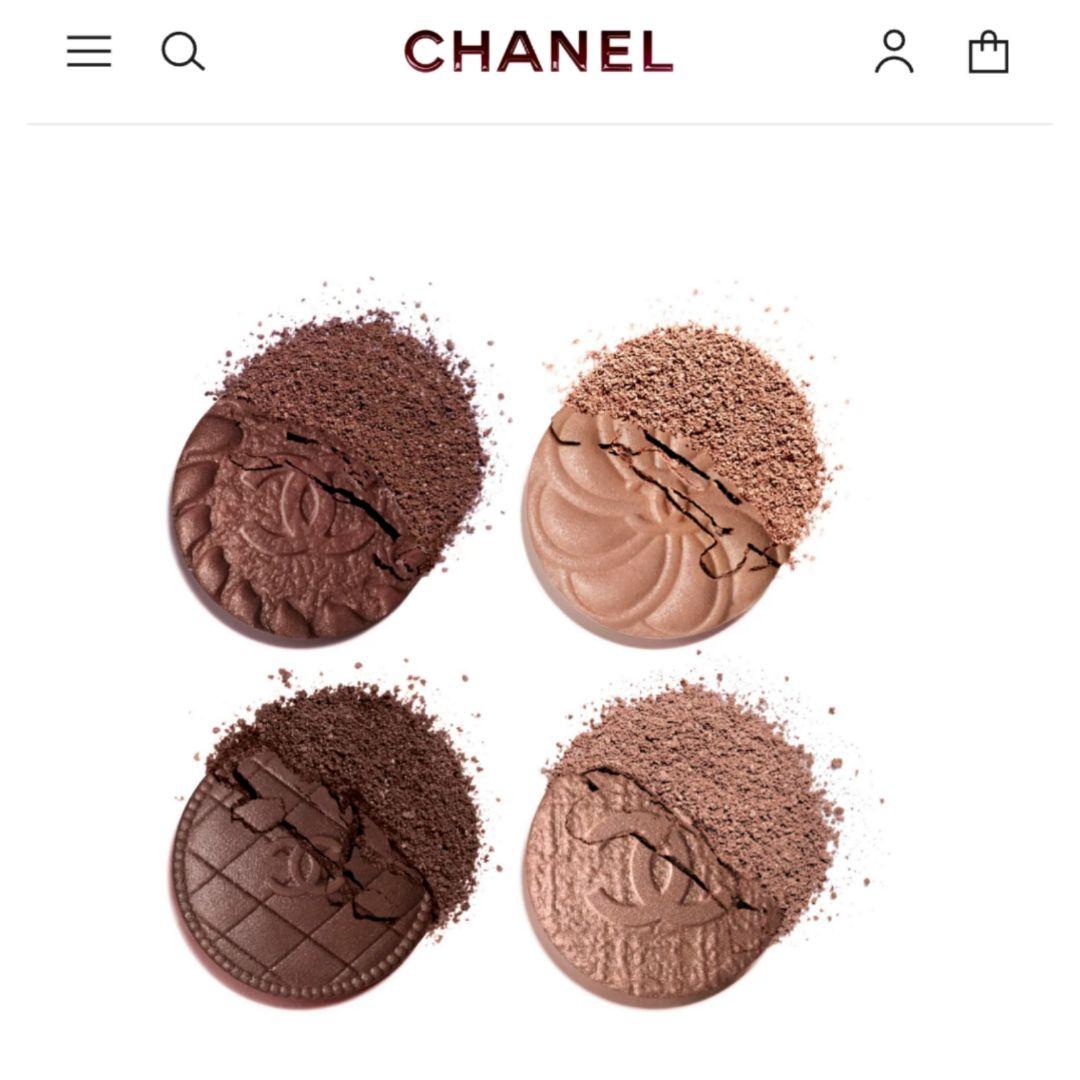Open the shopping bag
This screenshot has width=1080, height=1080.
tap(988, 52)
